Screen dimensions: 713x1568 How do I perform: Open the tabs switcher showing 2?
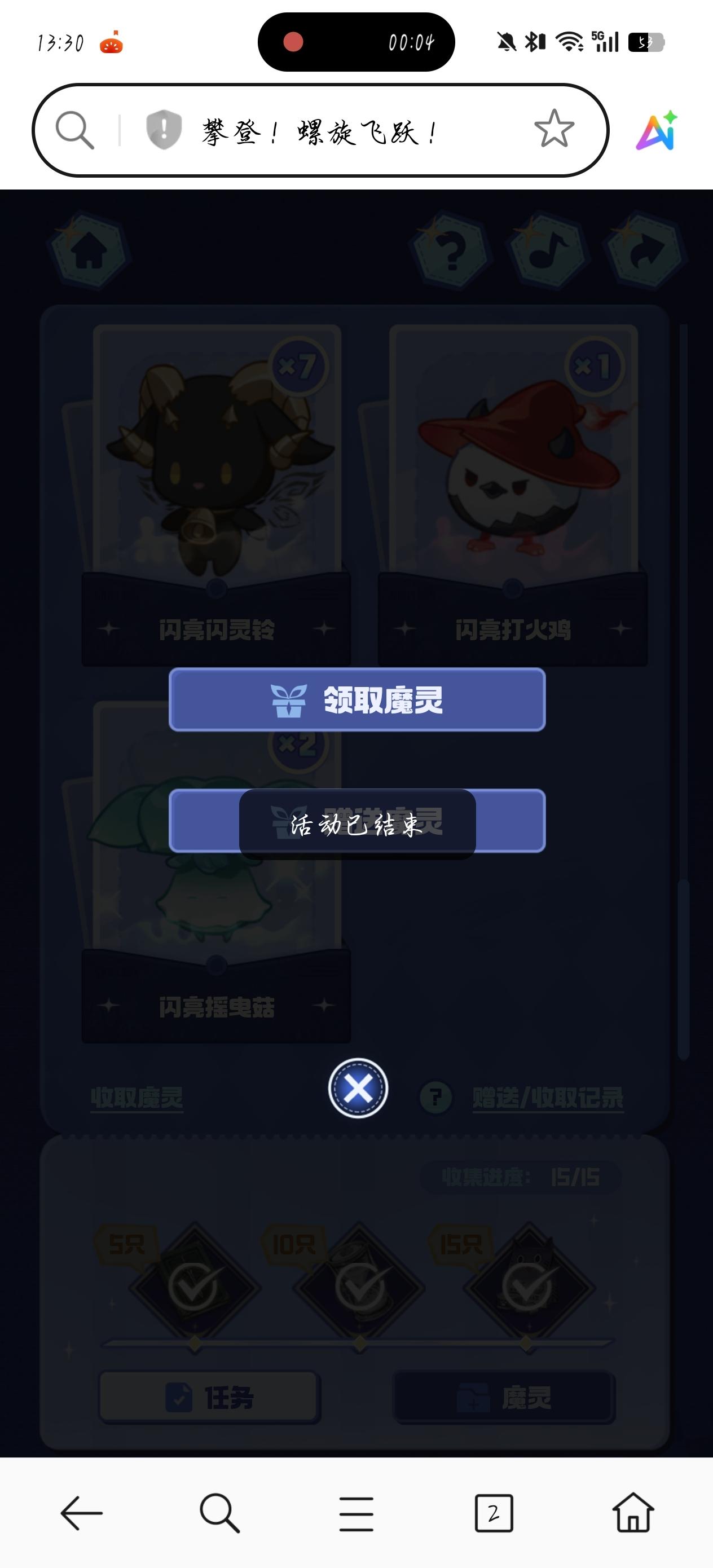(x=494, y=1513)
